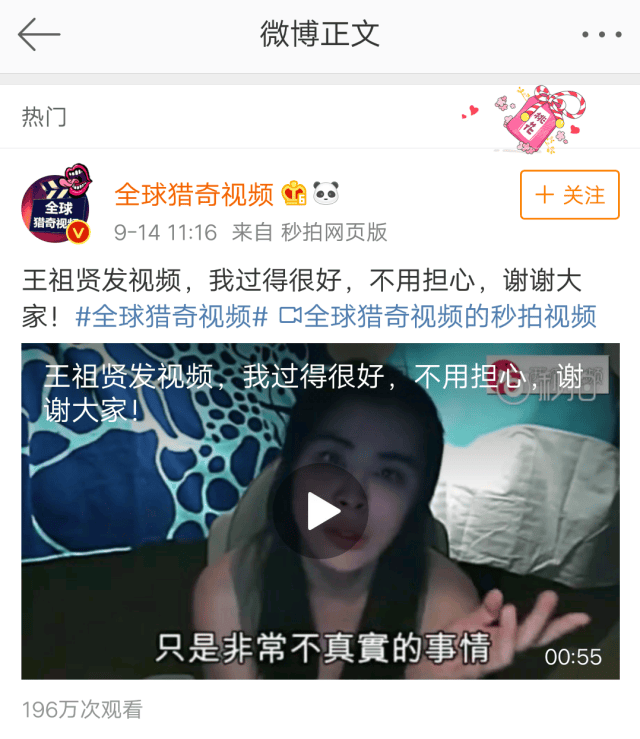Play the 王祖贤 video
This screenshot has height=739, width=640.
[322, 511]
